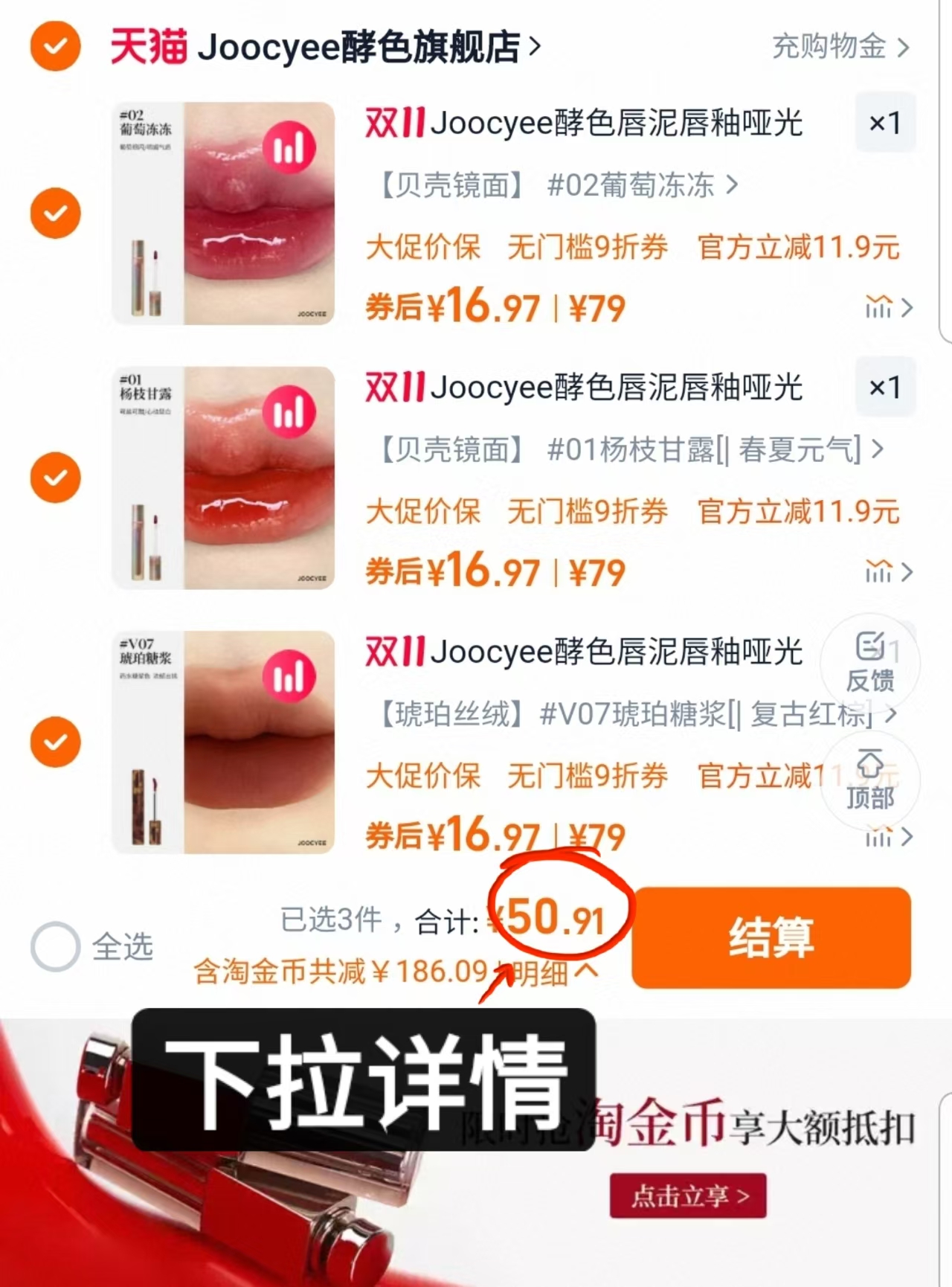This screenshot has width=952, height=1287.
Task: Click the 结算 checkout button
Action: pos(770,940)
